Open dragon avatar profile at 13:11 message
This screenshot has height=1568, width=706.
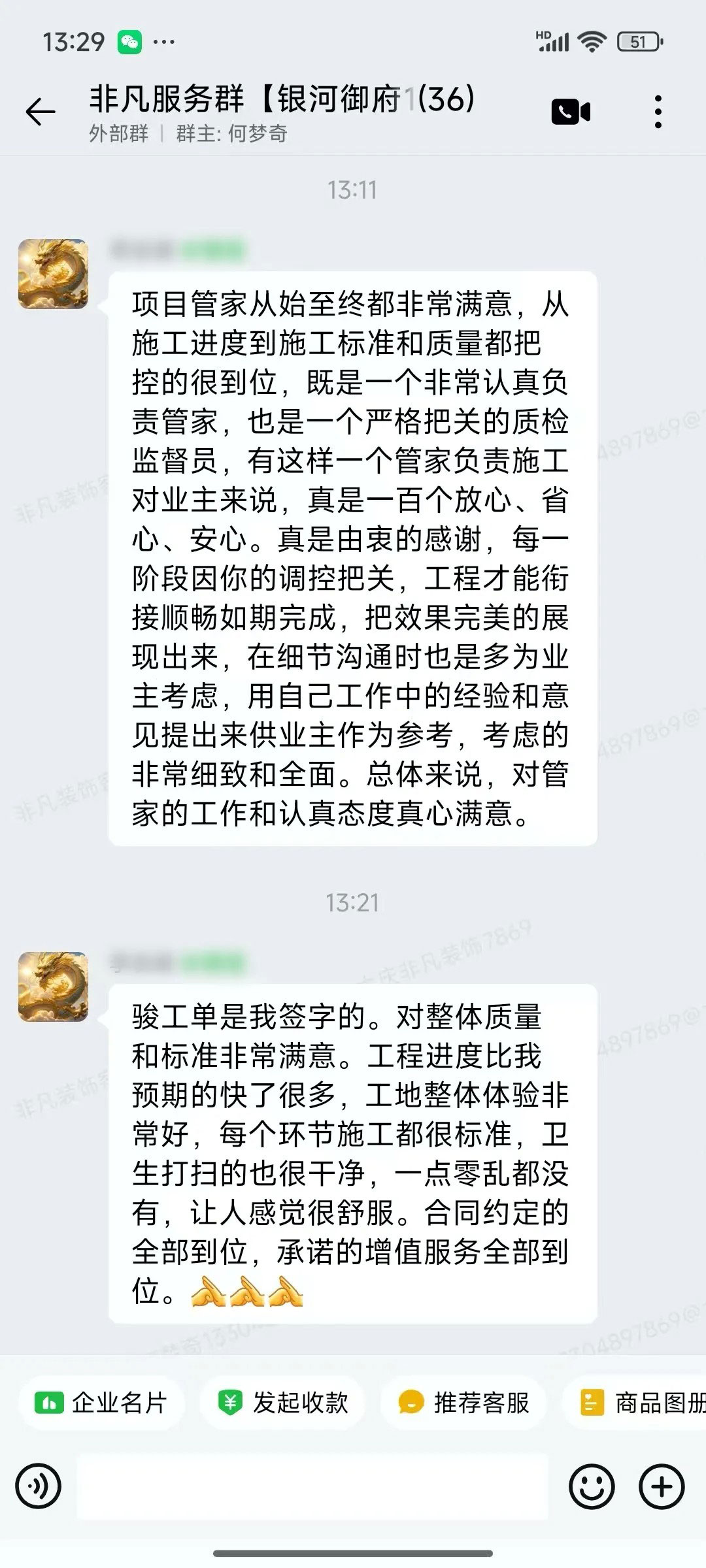[x=53, y=274]
